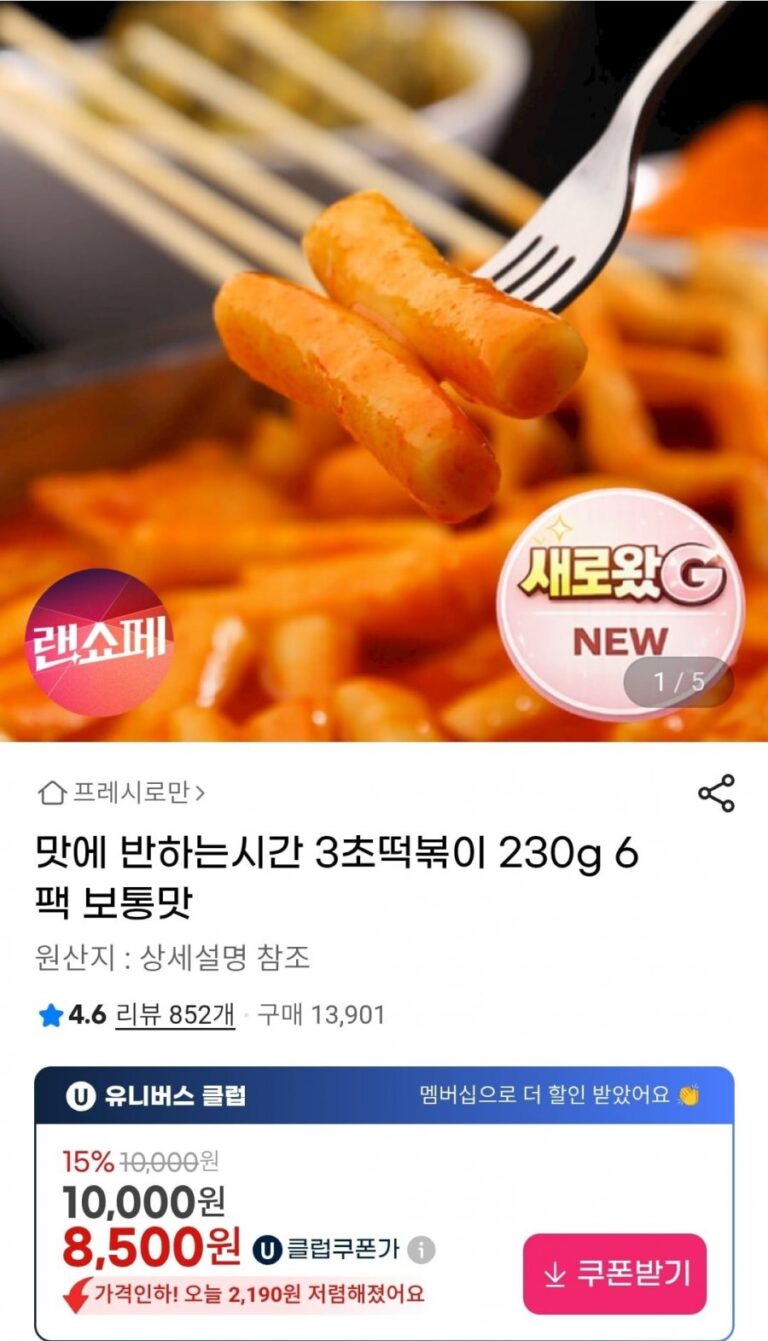The width and height of the screenshot is (768, 1341).
Task: Tap 쿠폰받기 to download the coupon
Action: (x=615, y=1273)
